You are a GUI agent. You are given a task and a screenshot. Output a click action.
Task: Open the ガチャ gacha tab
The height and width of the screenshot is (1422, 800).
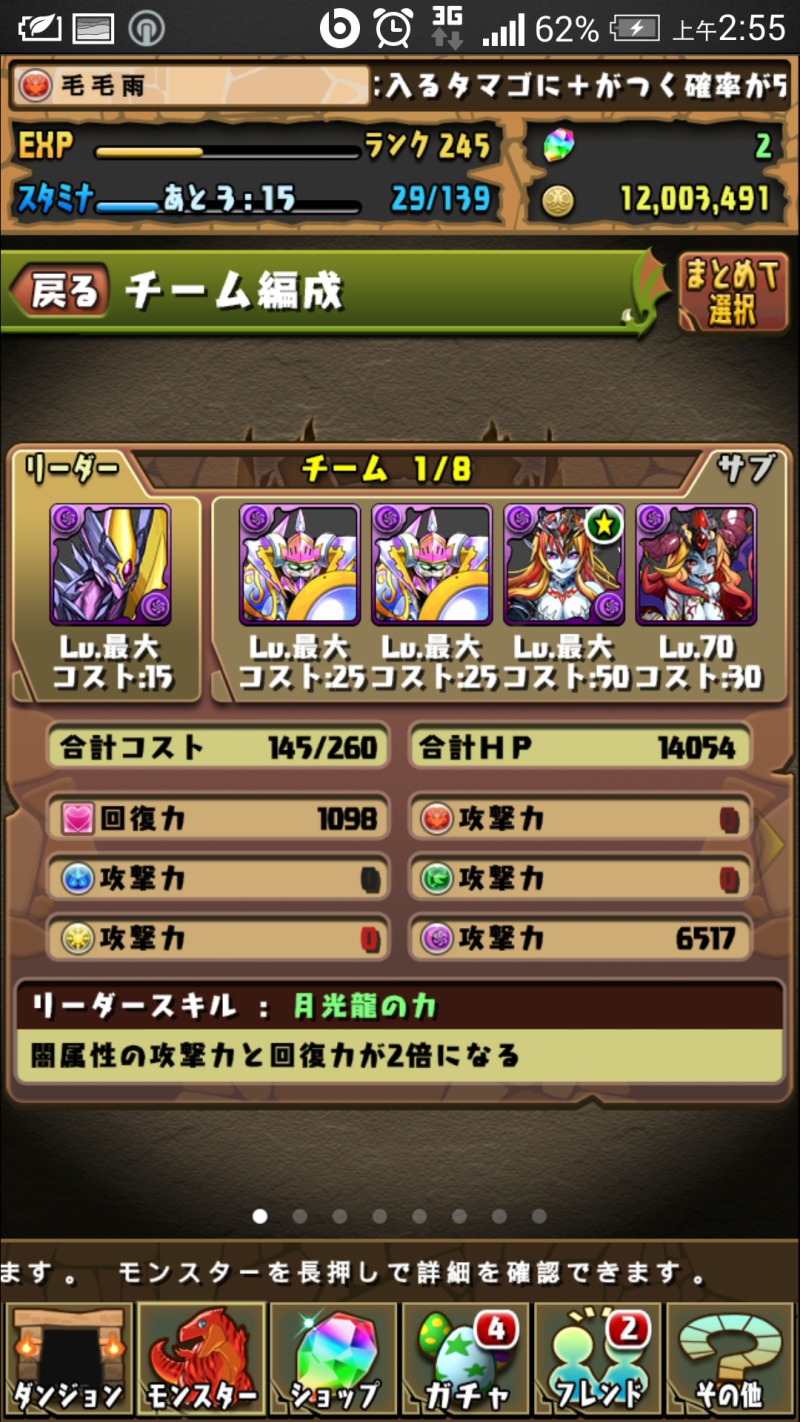(466, 1360)
